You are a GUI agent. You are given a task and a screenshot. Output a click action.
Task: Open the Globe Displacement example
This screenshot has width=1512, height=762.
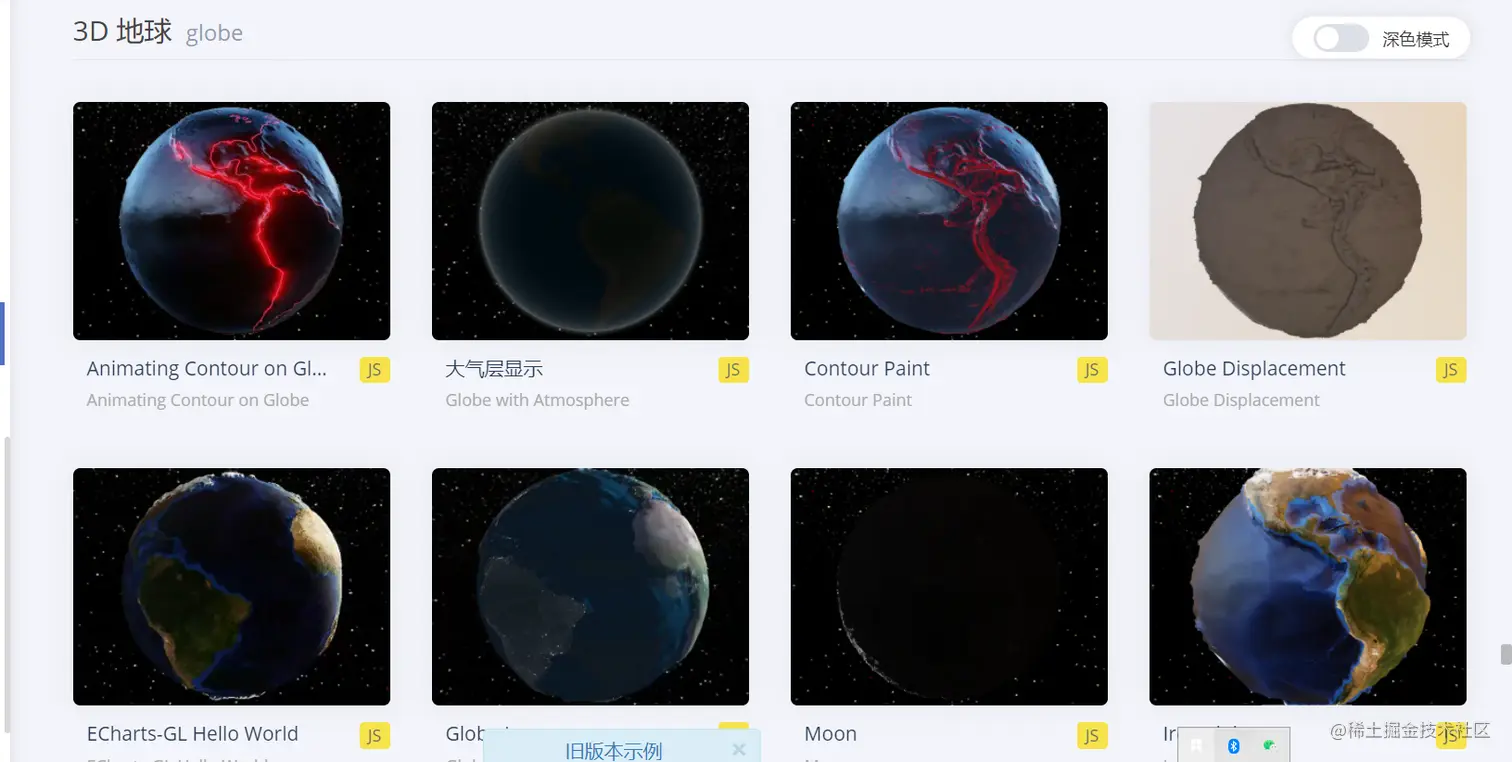click(x=1307, y=221)
